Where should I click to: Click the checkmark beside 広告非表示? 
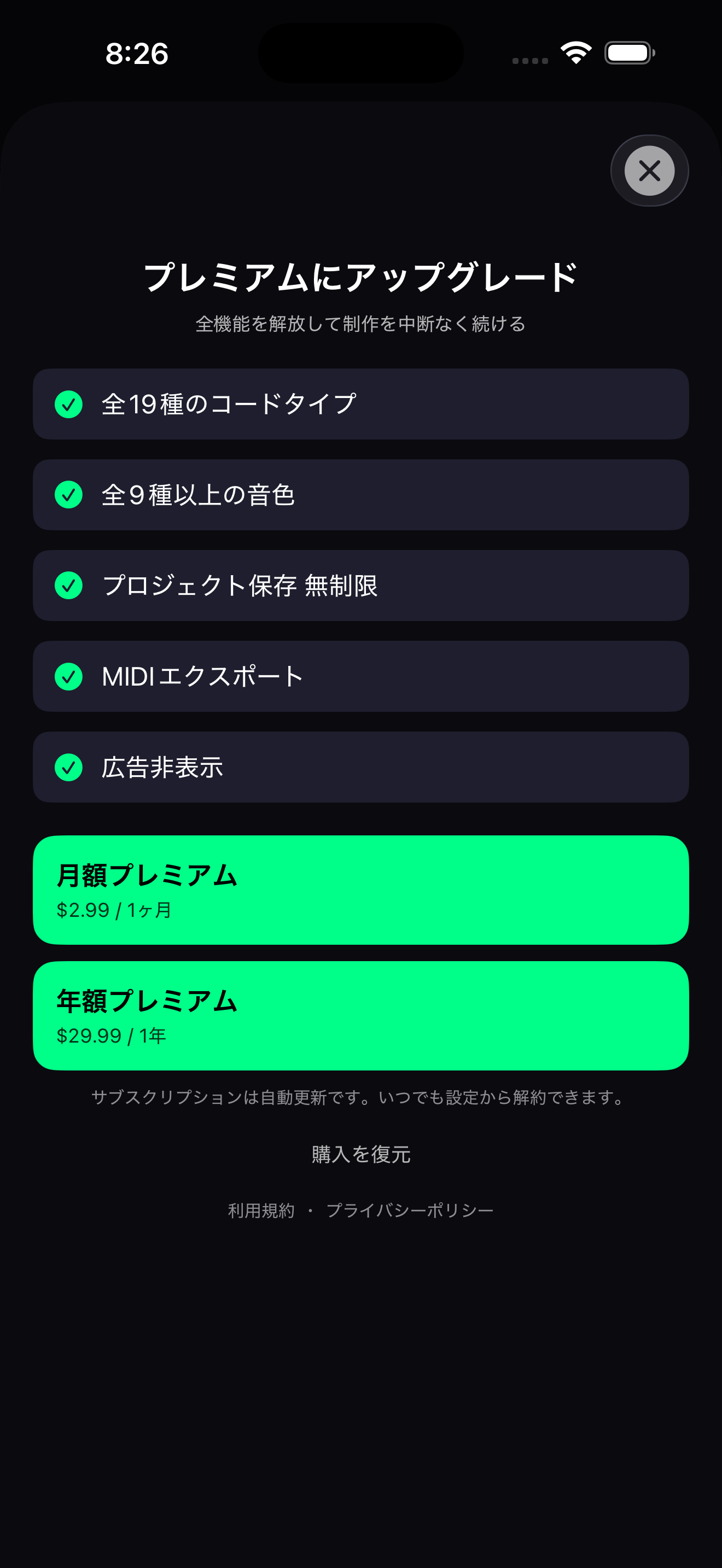(71, 767)
